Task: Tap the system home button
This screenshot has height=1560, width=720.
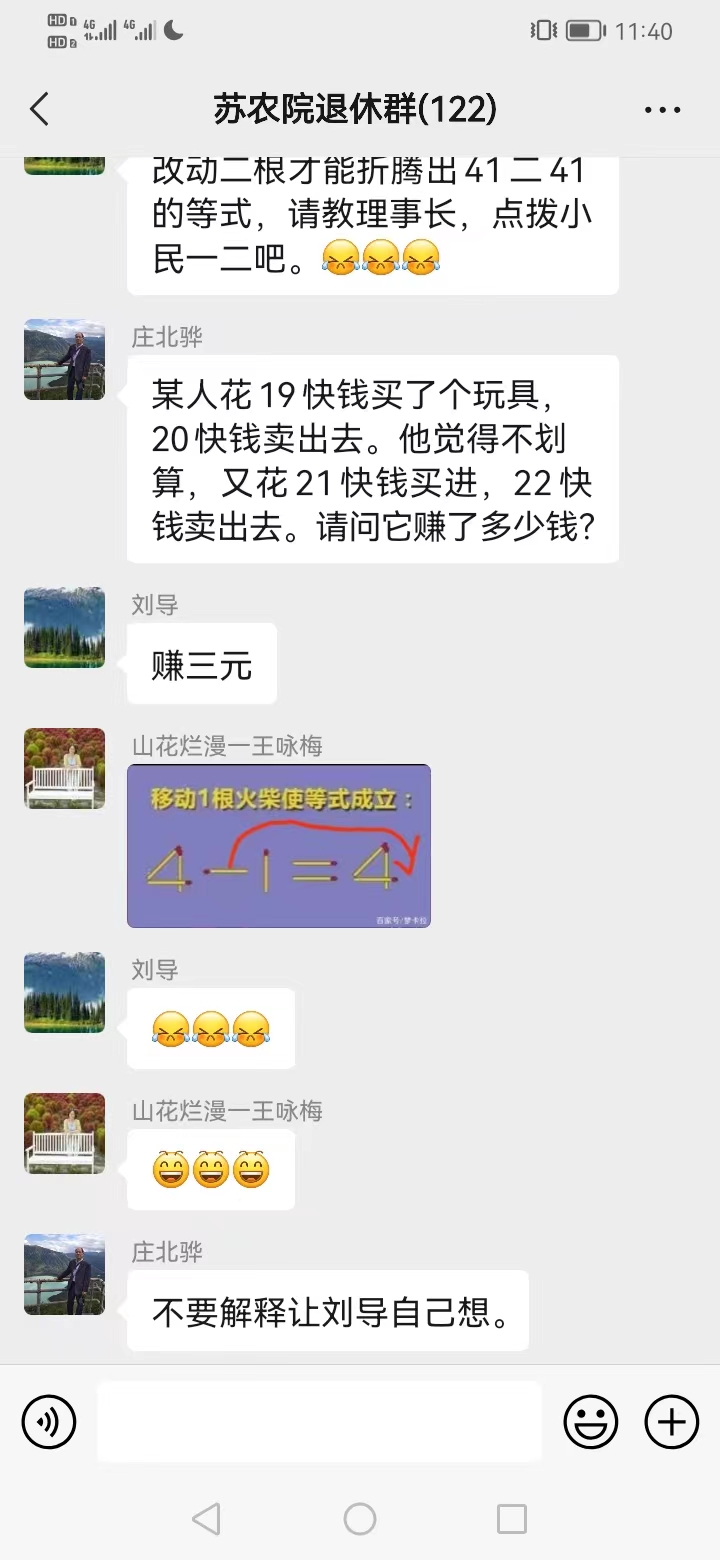Action: (360, 1519)
